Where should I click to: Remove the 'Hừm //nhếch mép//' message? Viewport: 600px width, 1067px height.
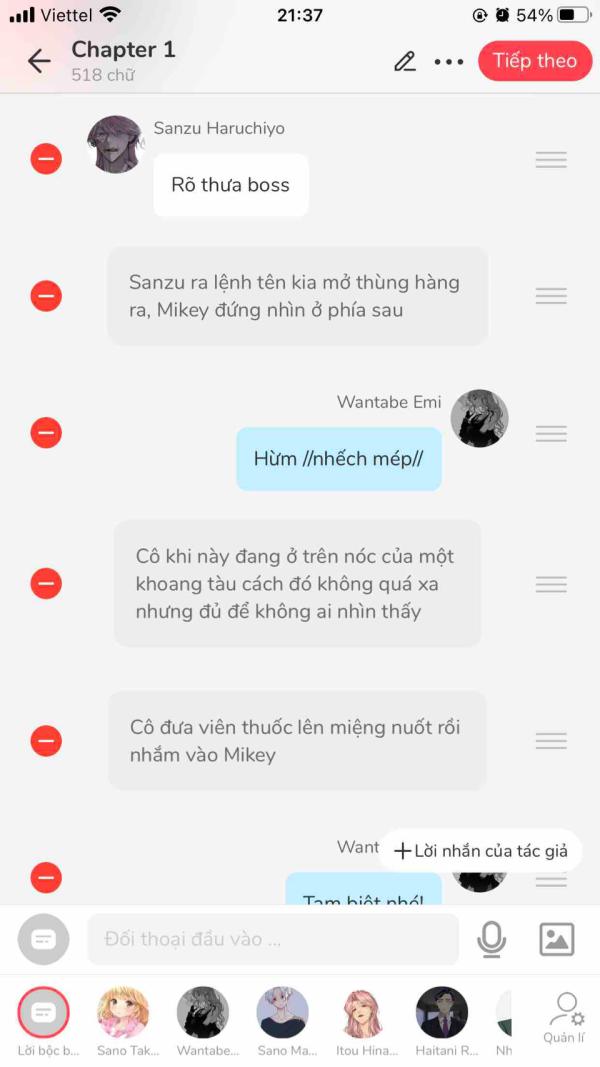point(46,433)
